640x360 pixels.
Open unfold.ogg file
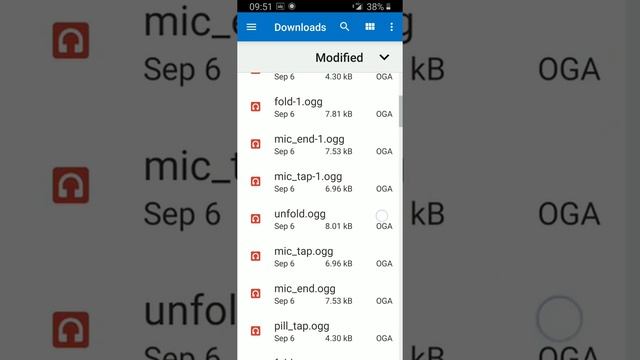click(320, 220)
